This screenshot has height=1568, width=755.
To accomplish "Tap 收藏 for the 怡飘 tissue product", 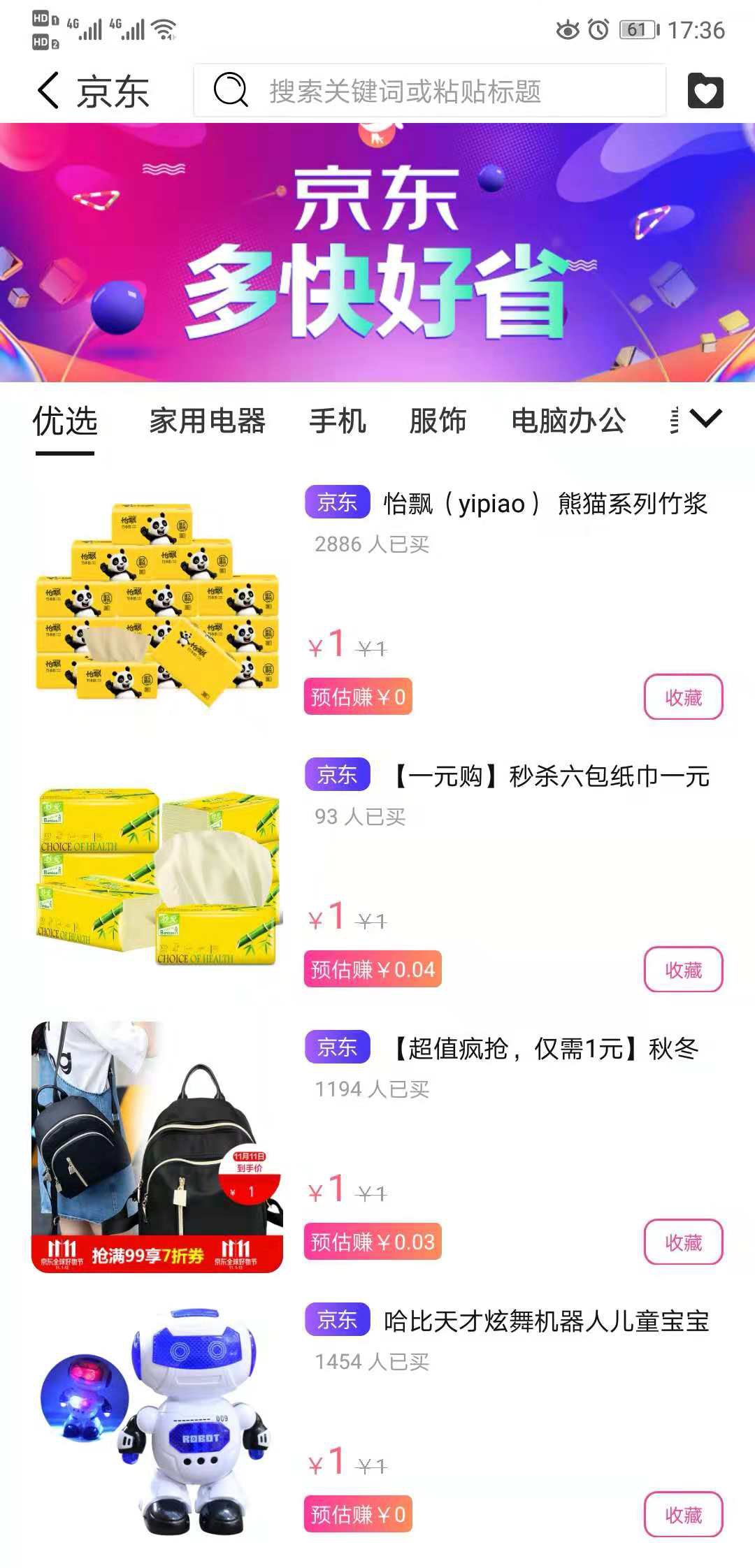I will tap(683, 697).
